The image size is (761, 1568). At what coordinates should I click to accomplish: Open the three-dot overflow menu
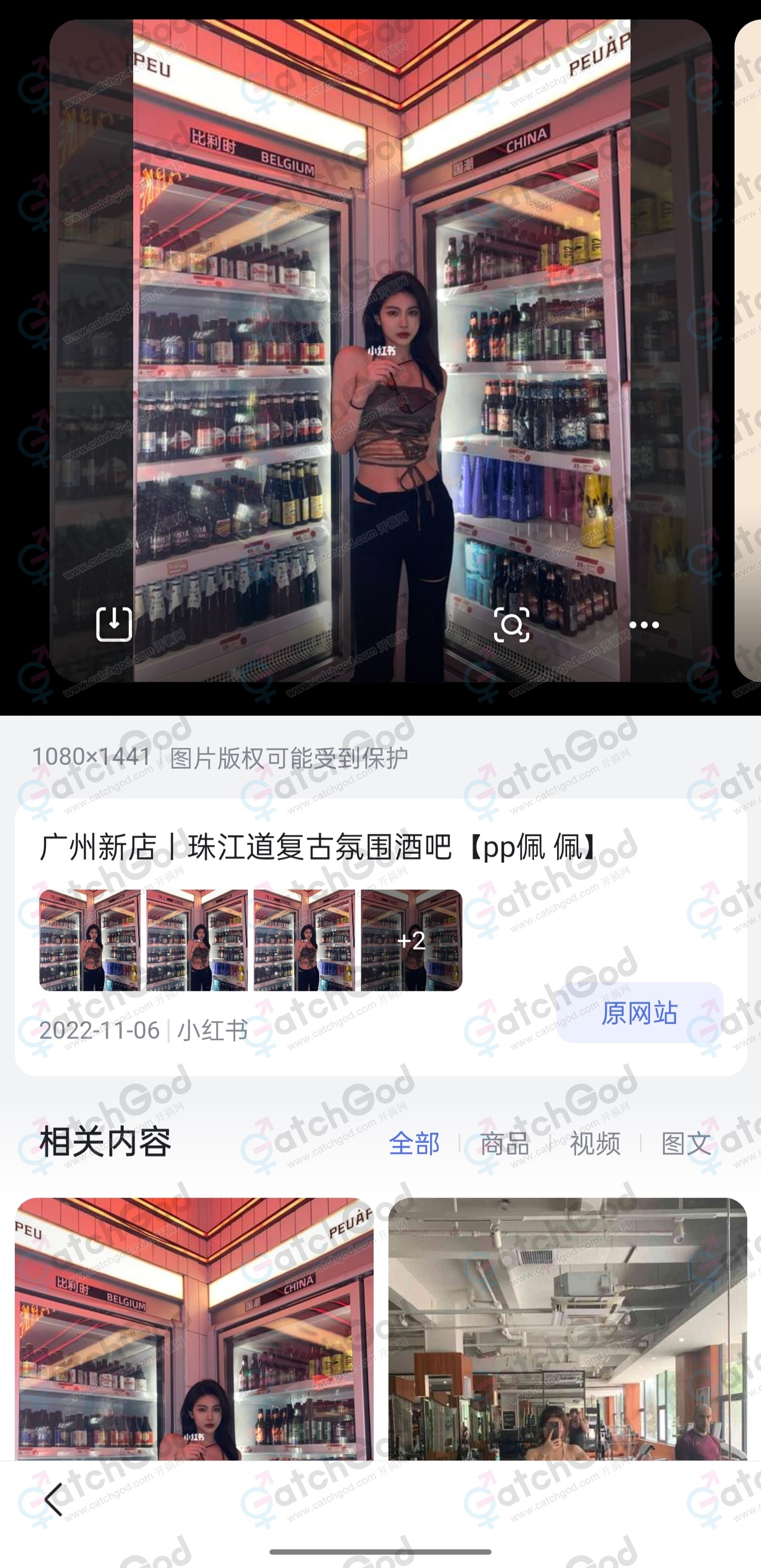(644, 624)
